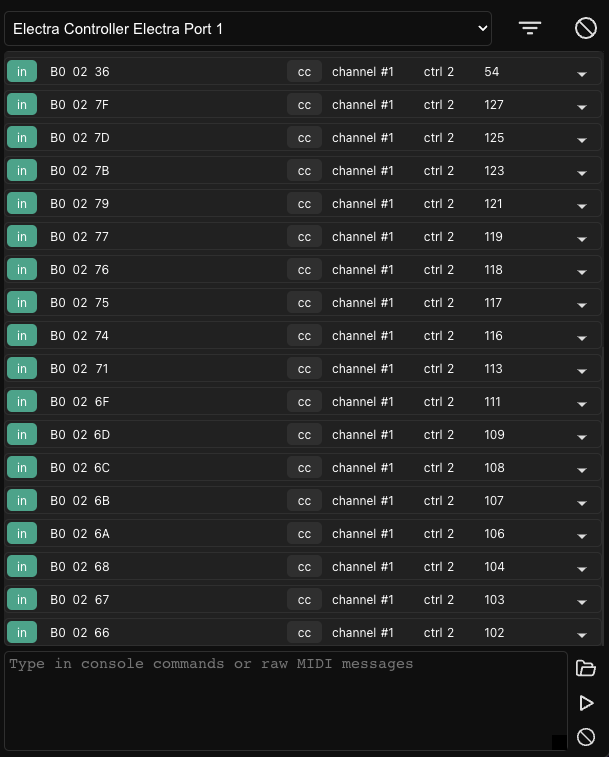Expand the row with value 123
This screenshot has height=757, width=609.
tap(581, 172)
